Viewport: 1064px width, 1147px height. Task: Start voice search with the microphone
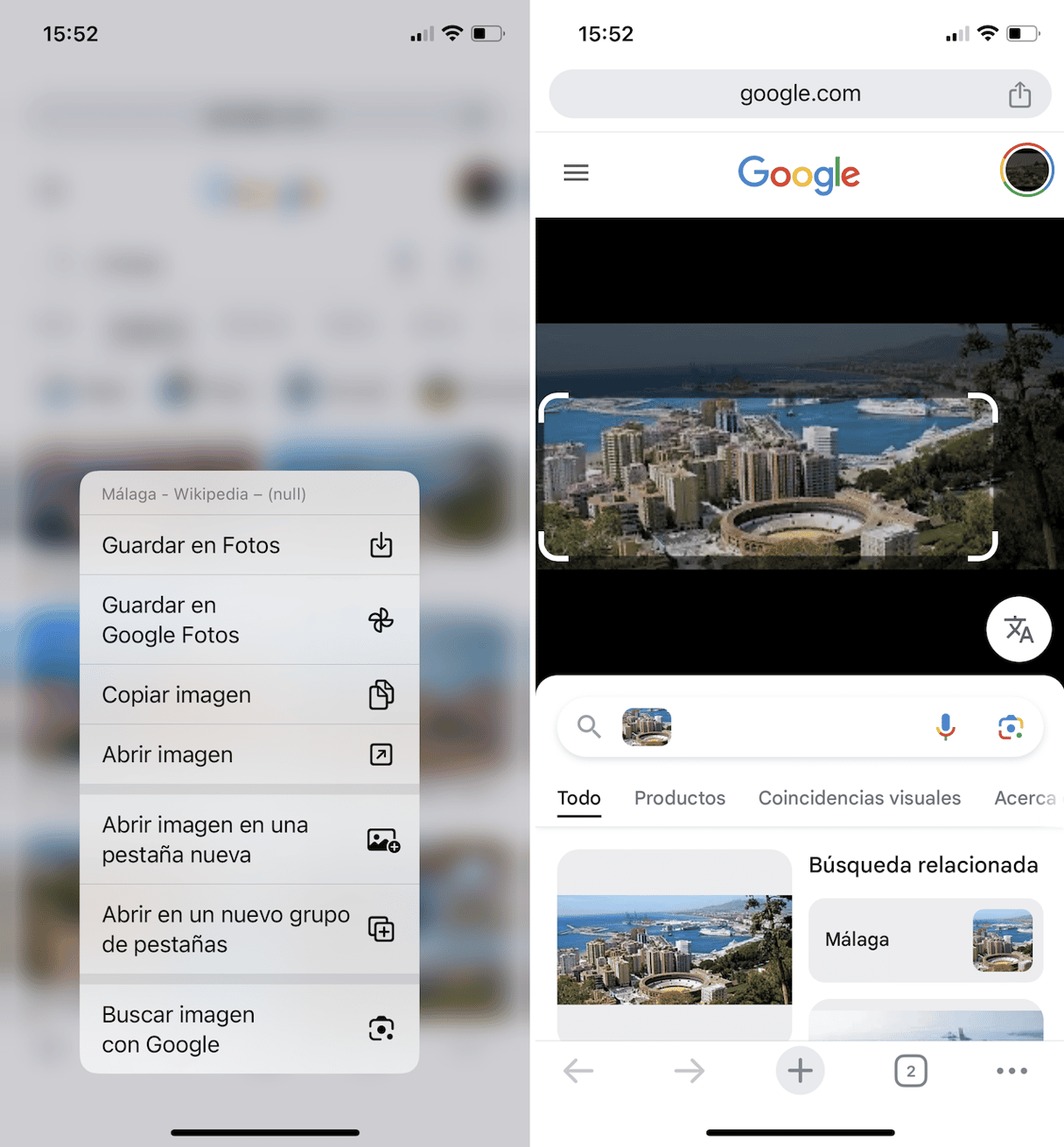pyautogui.click(x=945, y=727)
